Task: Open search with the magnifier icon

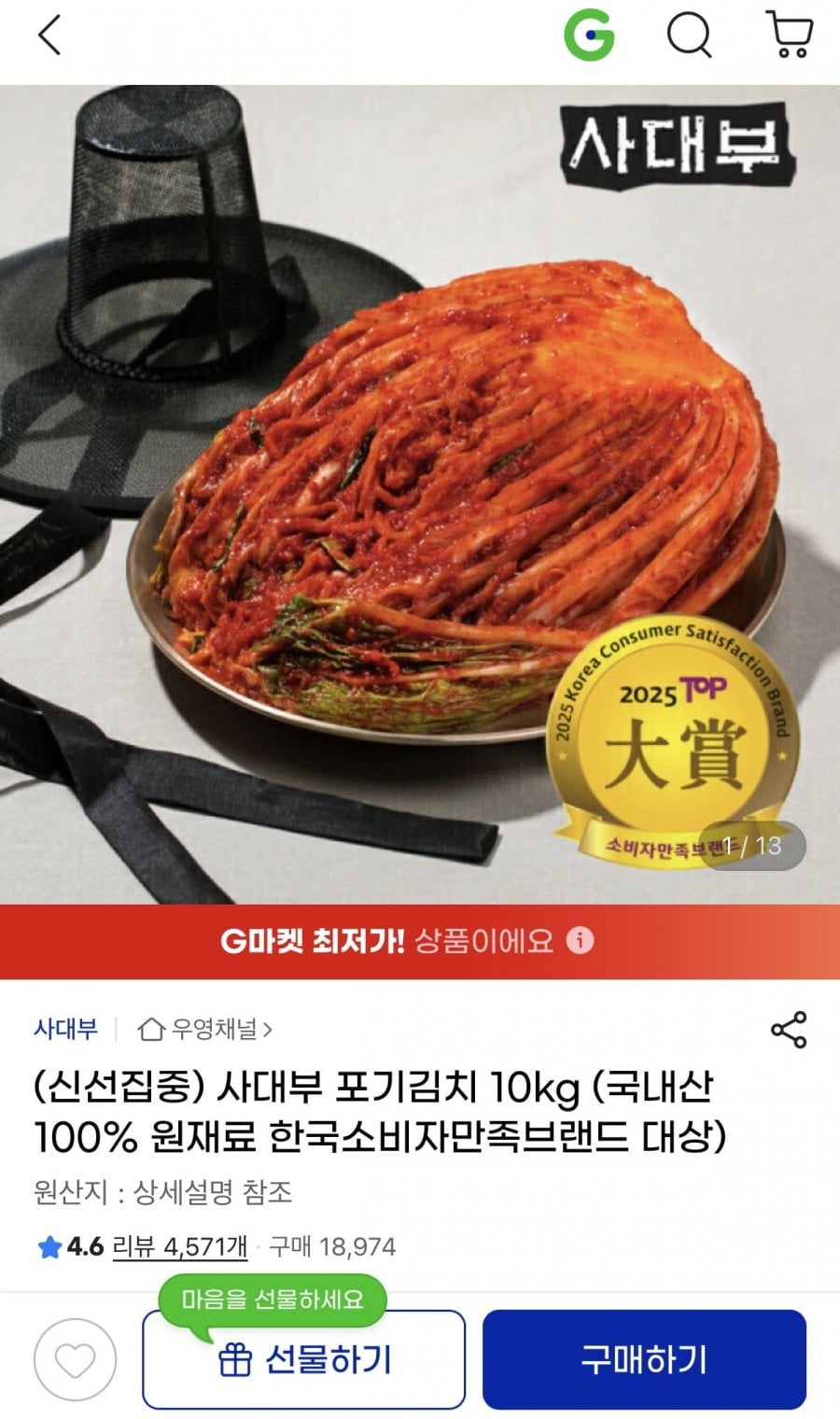Action: [689, 37]
